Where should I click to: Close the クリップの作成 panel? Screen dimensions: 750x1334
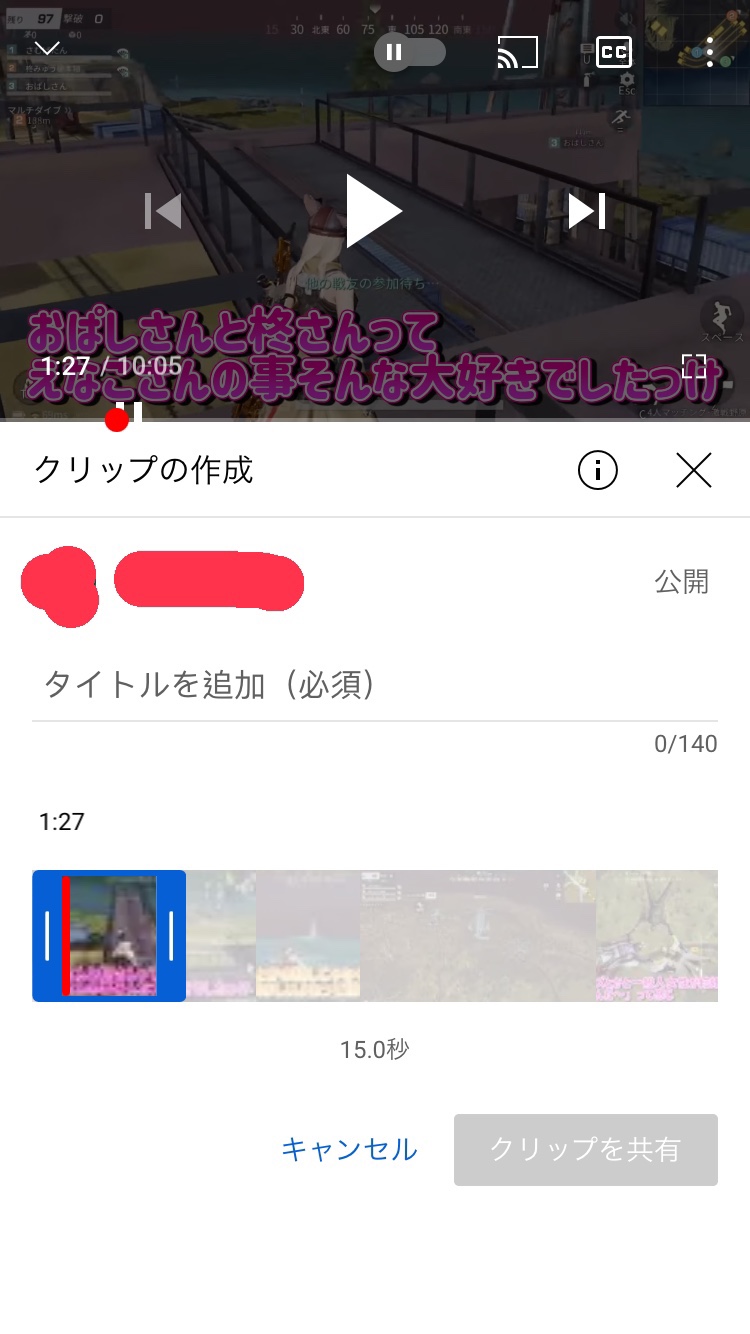(x=694, y=470)
